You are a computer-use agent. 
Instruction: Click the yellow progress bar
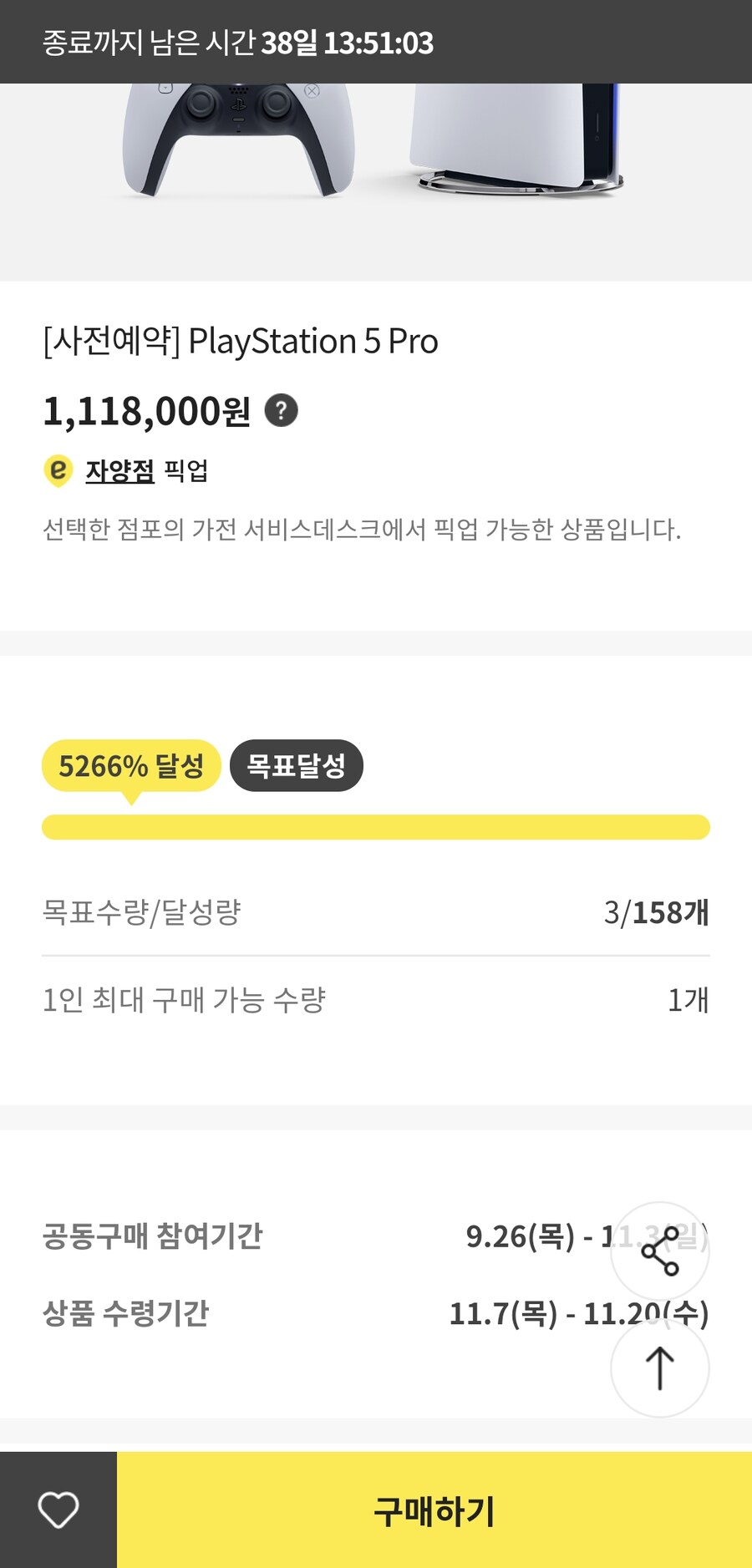click(x=376, y=826)
